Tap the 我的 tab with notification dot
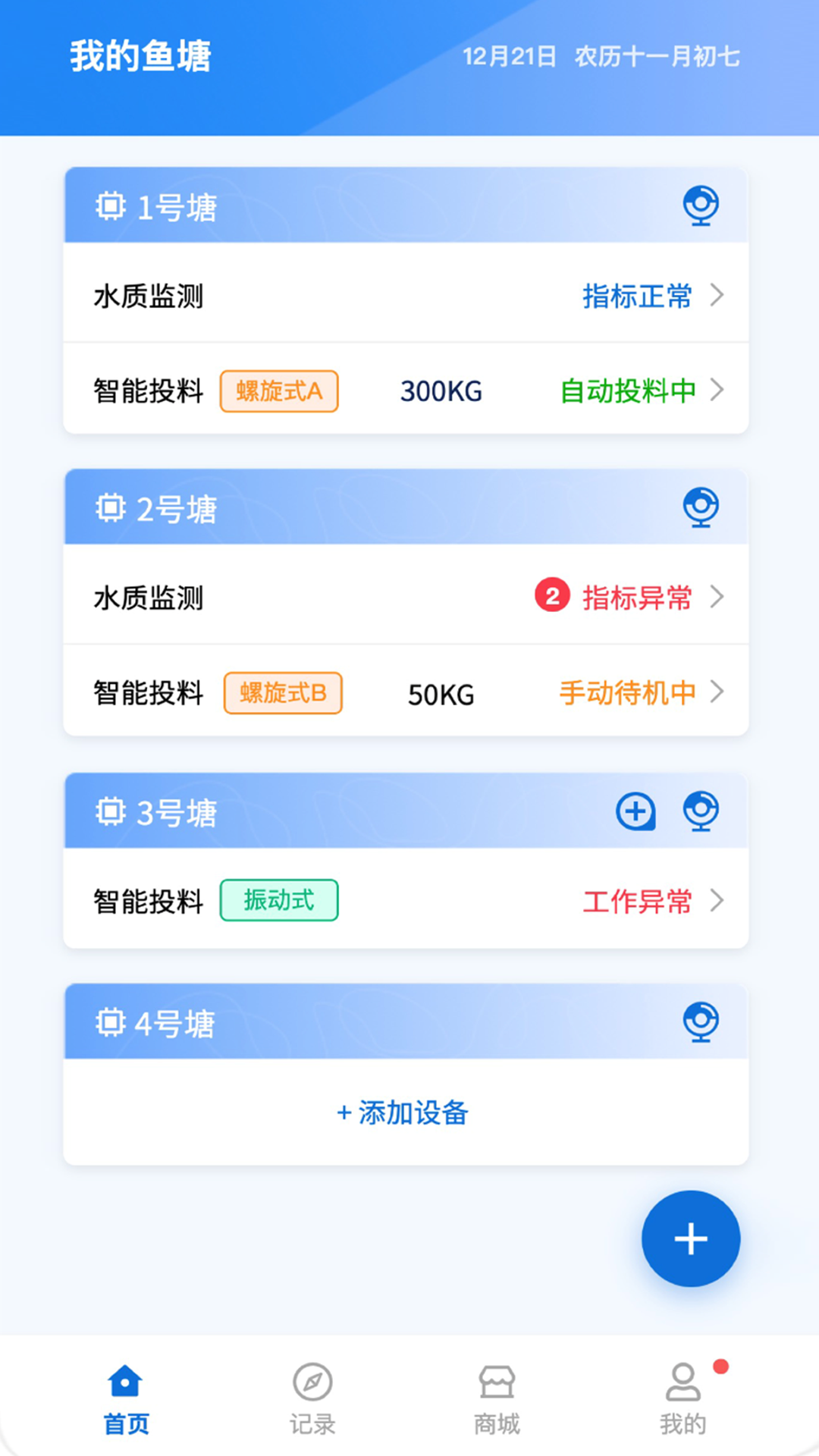The height and width of the screenshot is (1456, 819). 683,1399
